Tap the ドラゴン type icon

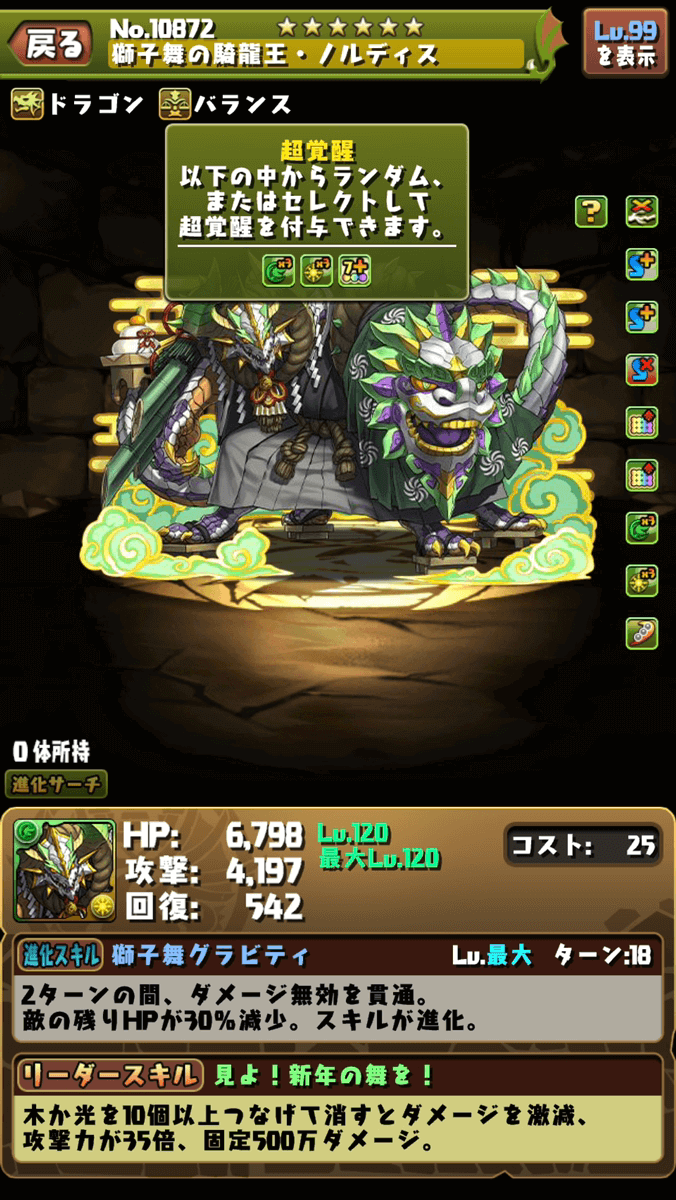[x=27, y=104]
